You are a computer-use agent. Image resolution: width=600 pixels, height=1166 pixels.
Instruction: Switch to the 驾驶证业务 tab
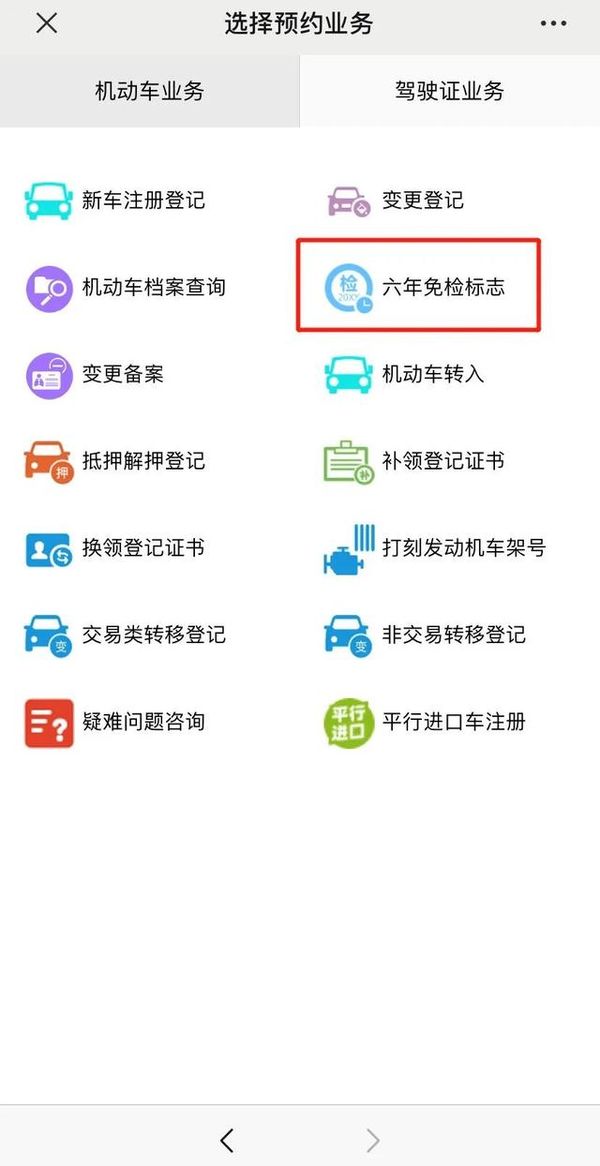(x=449, y=91)
